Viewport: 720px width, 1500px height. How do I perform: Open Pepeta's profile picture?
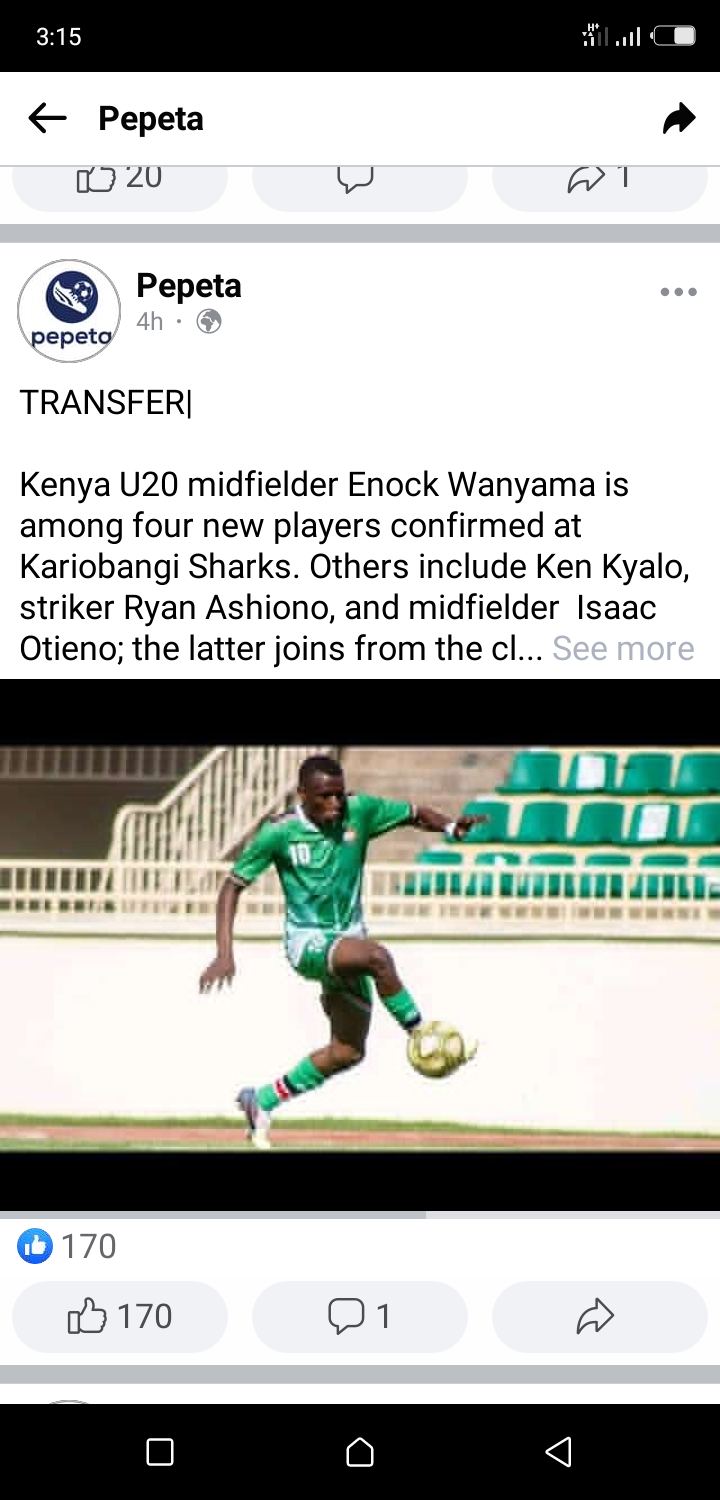pyautogui.click(x=69, y=311)
